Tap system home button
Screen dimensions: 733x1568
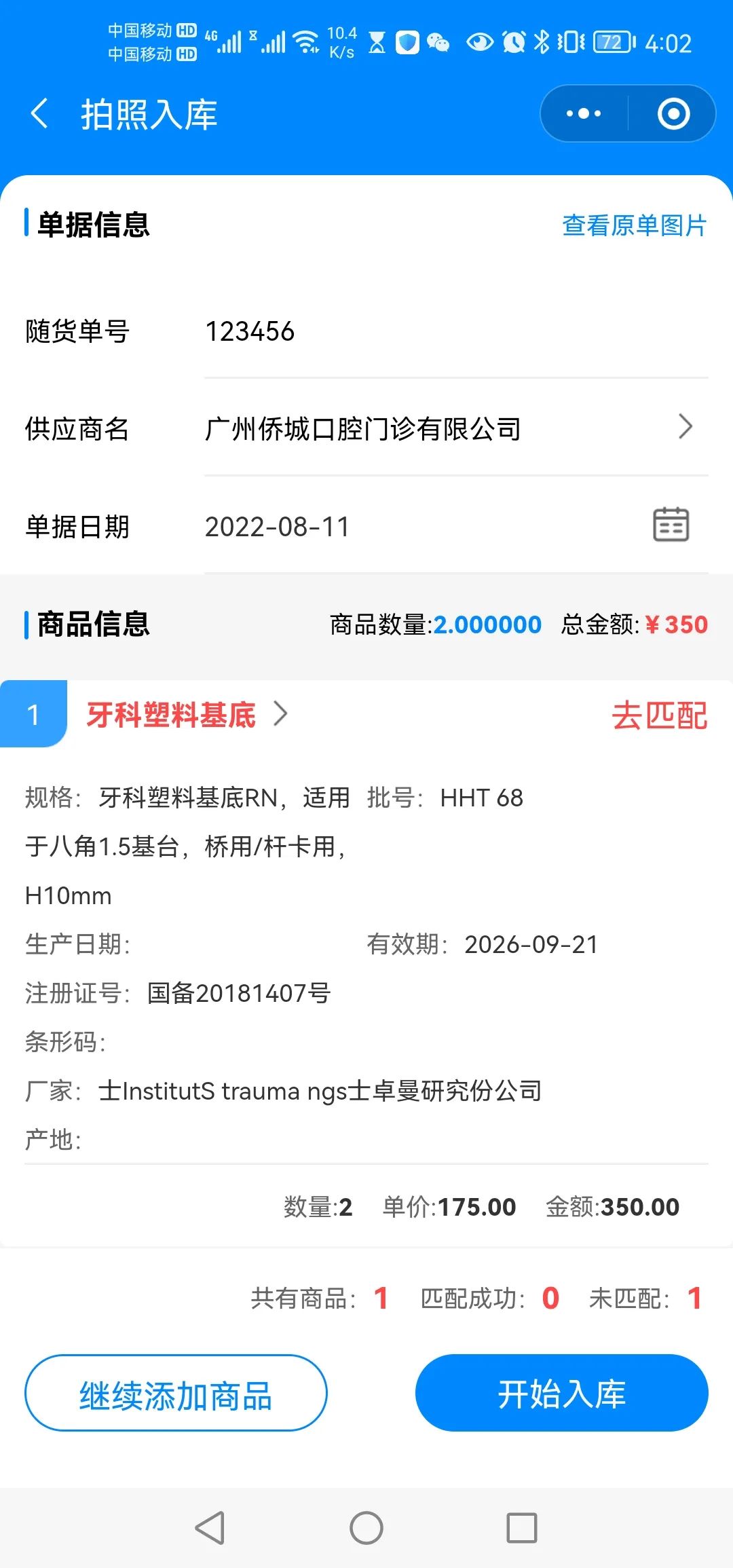point(366,1528)
